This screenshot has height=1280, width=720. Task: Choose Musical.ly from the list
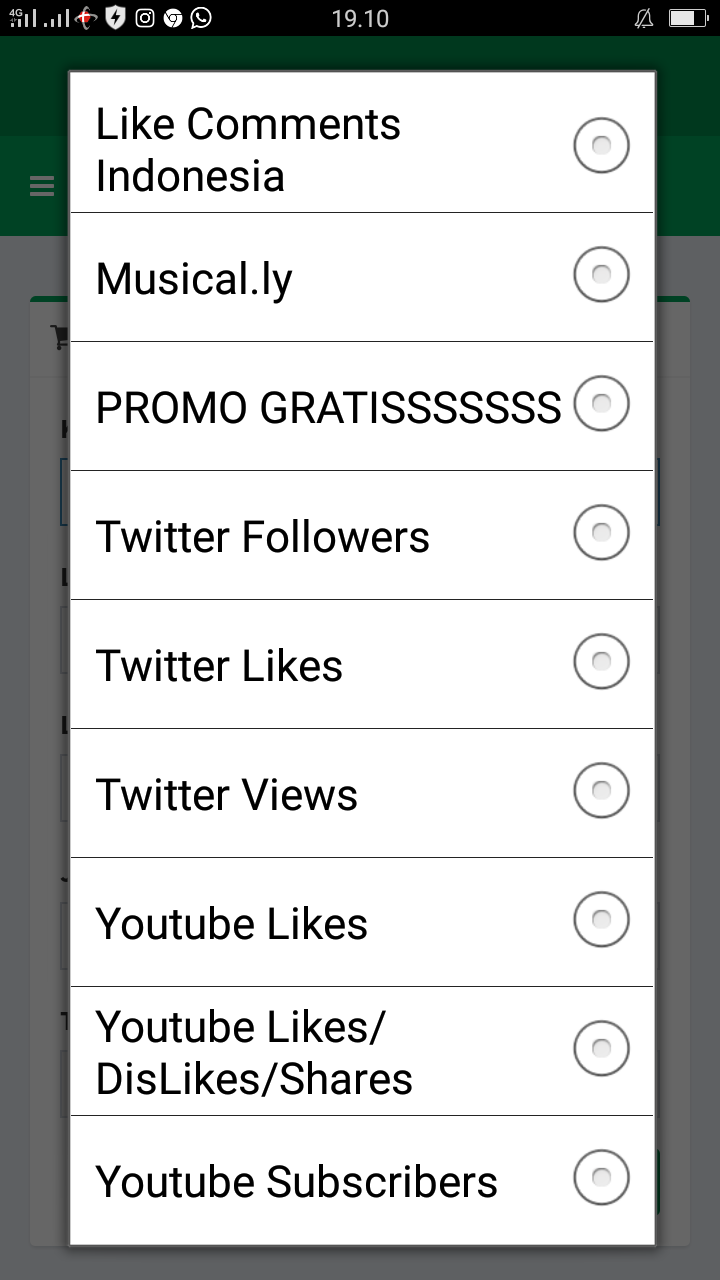[x=360, y=277]
